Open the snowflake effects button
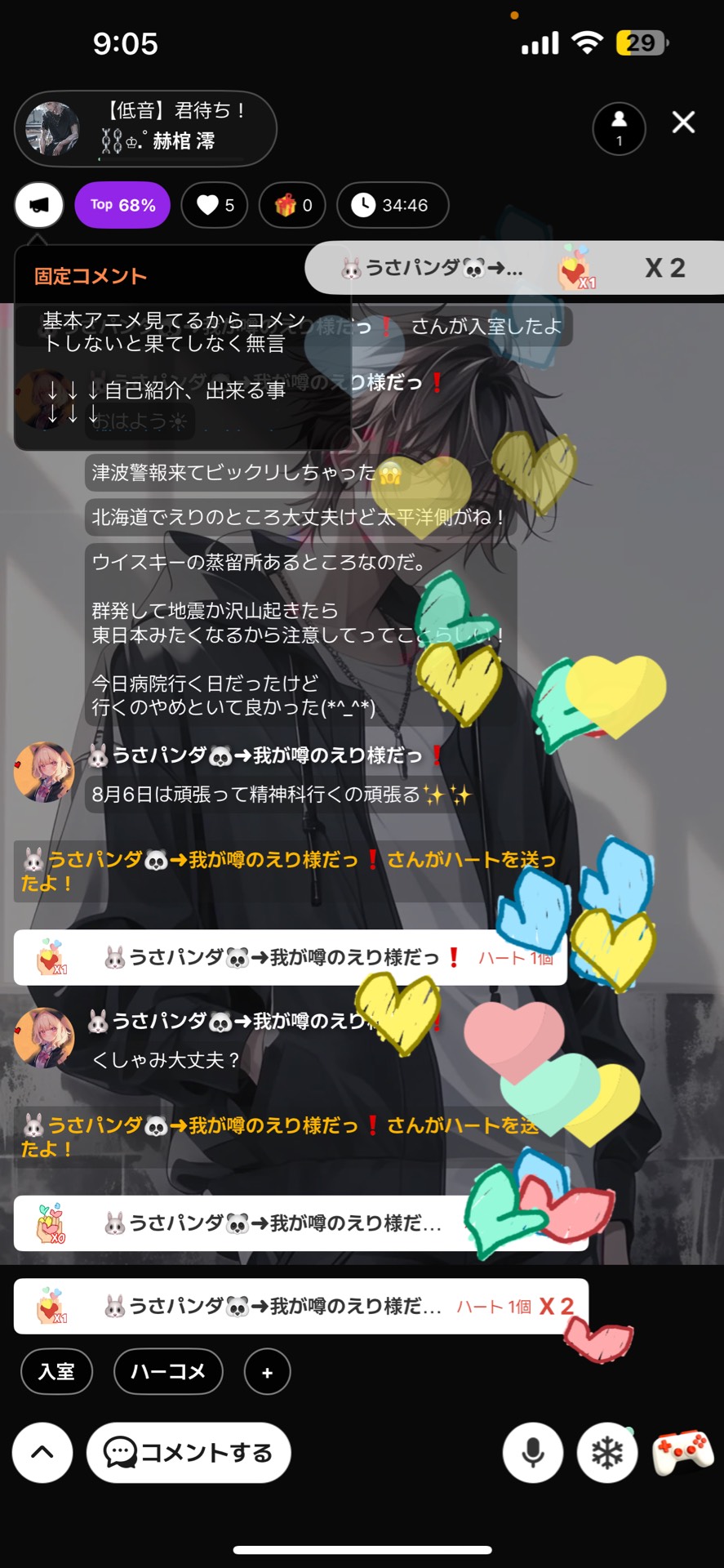This screenshot has height=1568, width=724. 607,1452
